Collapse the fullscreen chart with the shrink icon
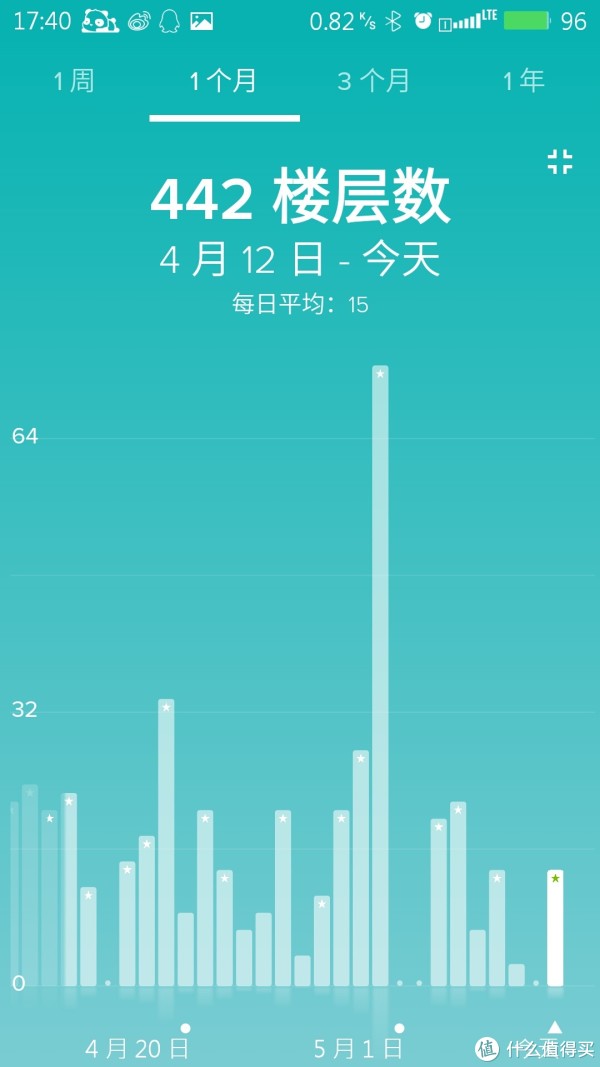600x1067 pixels. (x=560, y=162)
